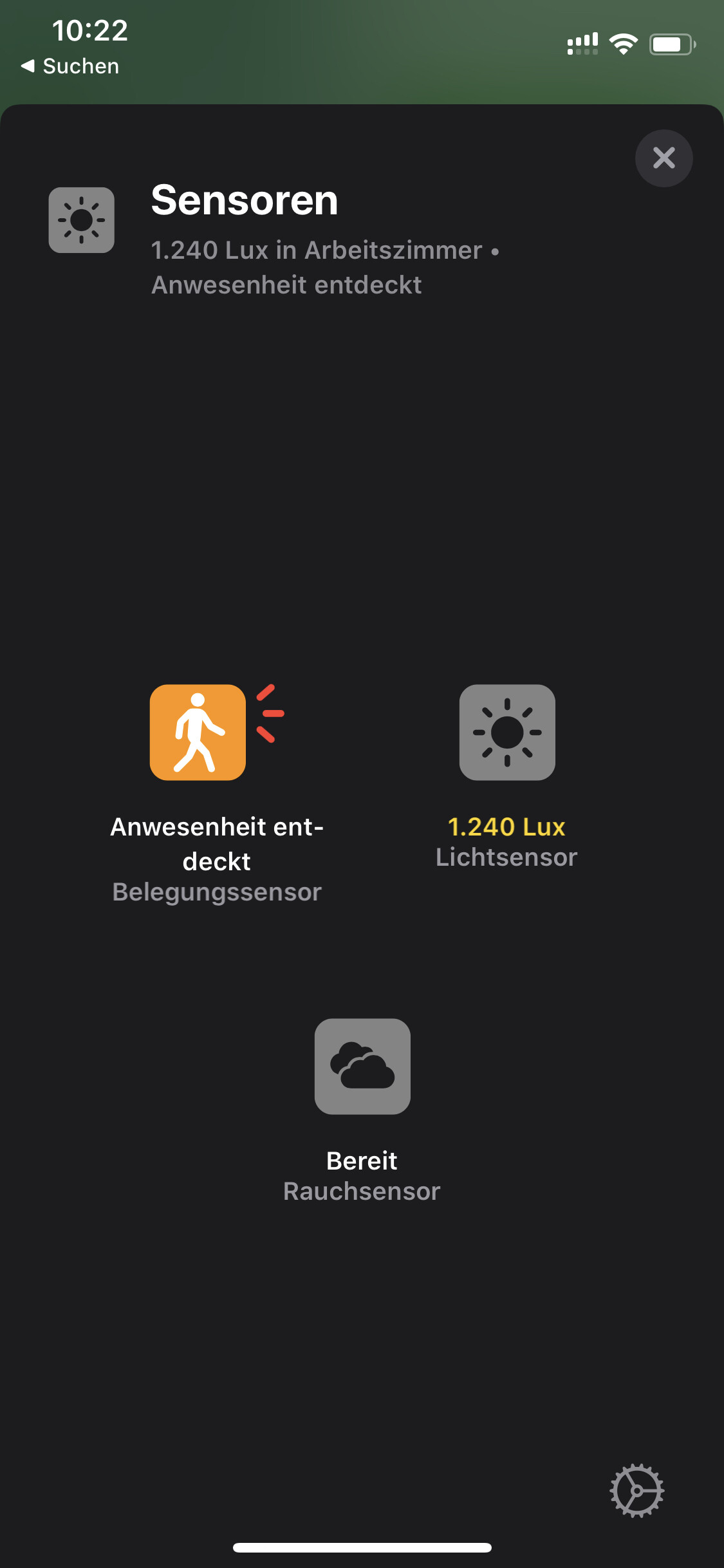724x1568 pixels.
Task: Open the Lichtsensor 1.240 Lux tile
Action: pos(507,733)
